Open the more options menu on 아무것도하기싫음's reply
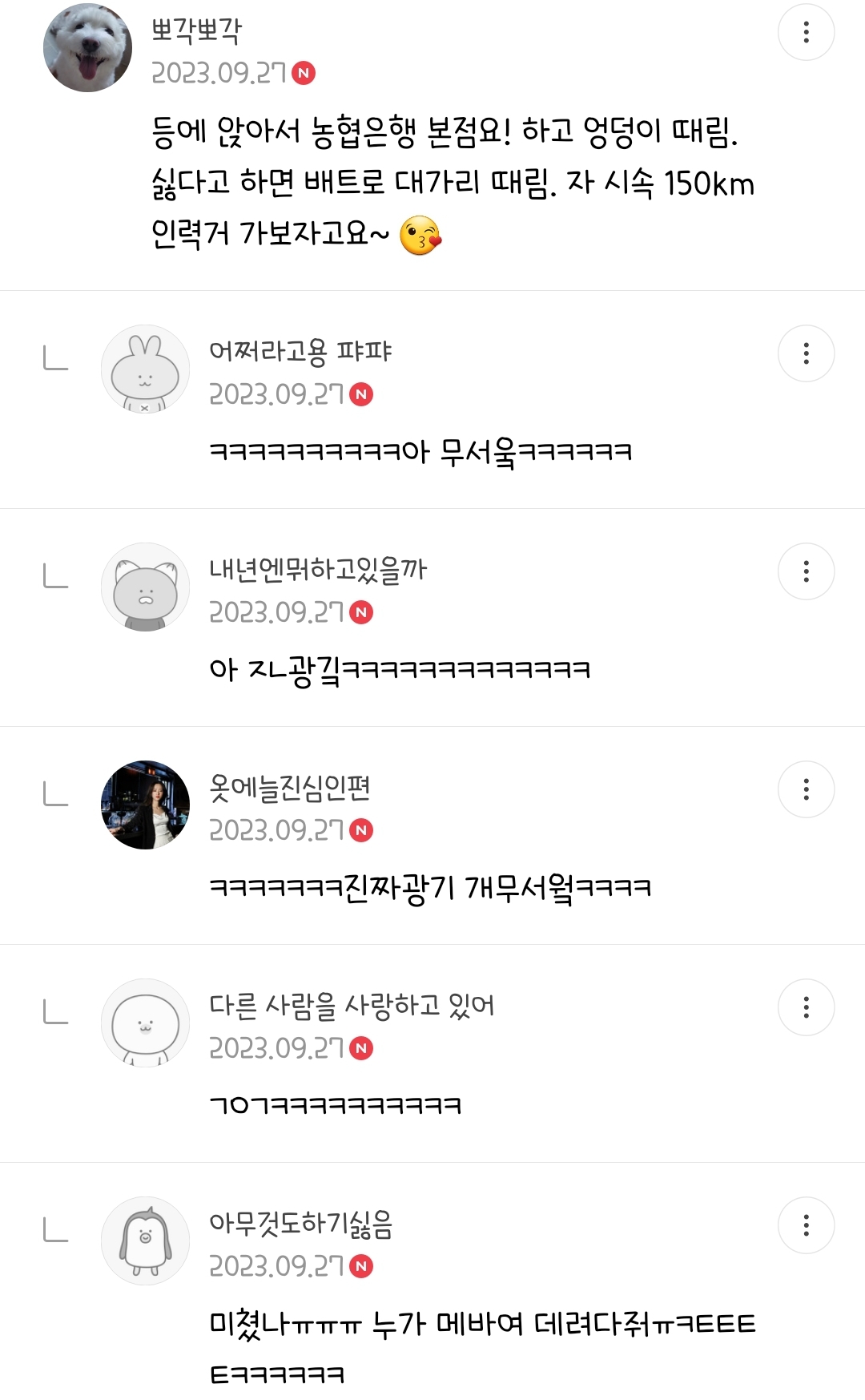The width and height of the screenshot is (865, 1400). tap(806, 1225)
